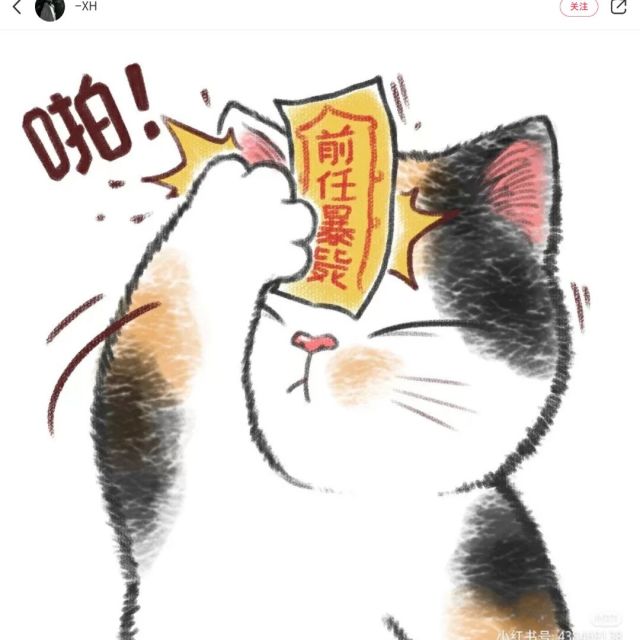Open the profile avatar of -XH
This screenshot has width=640, height=640.
click(x=50, y=8)
